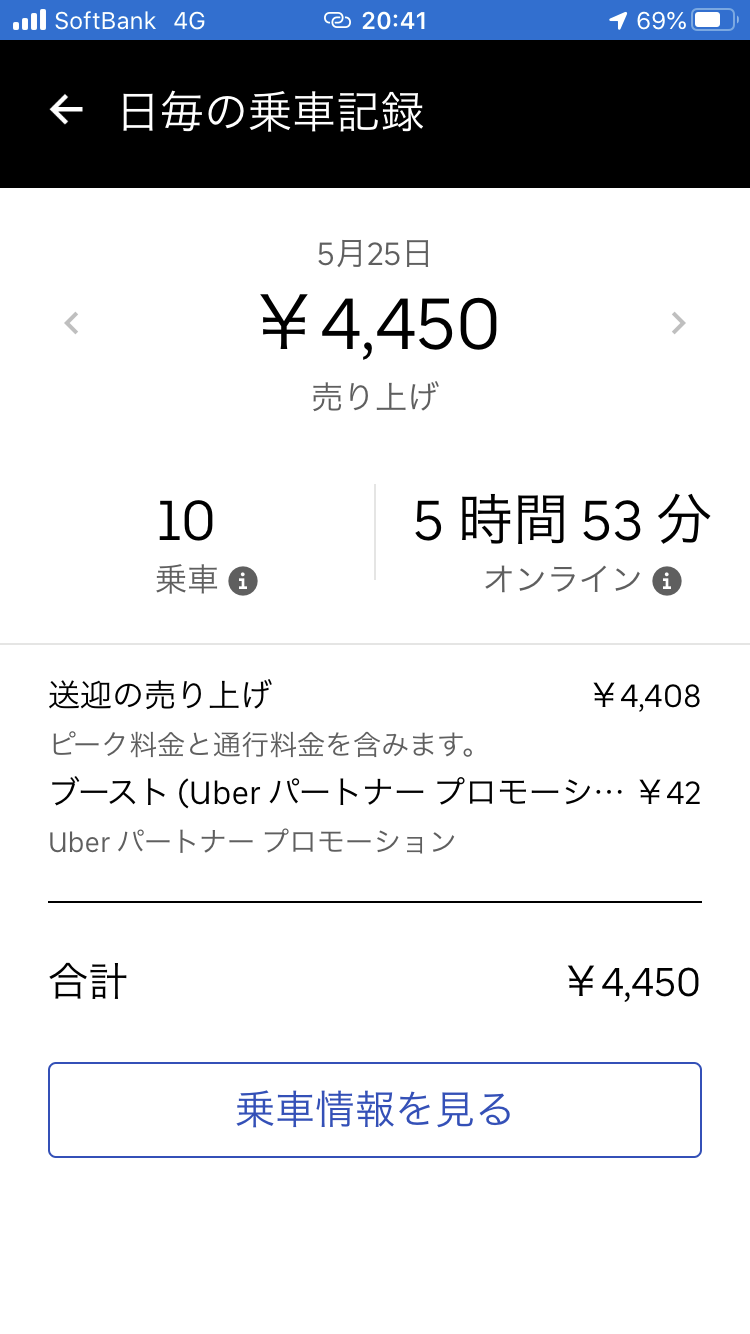750x1334 pixels.
Task: Open the info icon next to 乗車
Action: (x=243, y=581)
